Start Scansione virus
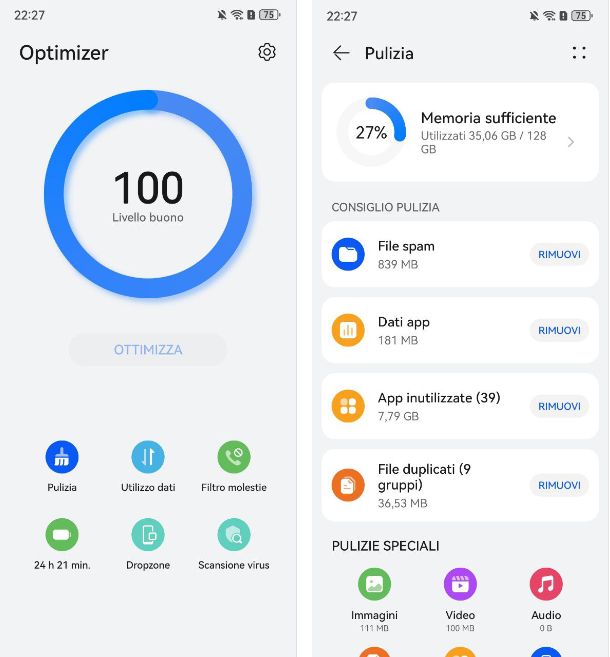610x657 pixels. [234, 536]
